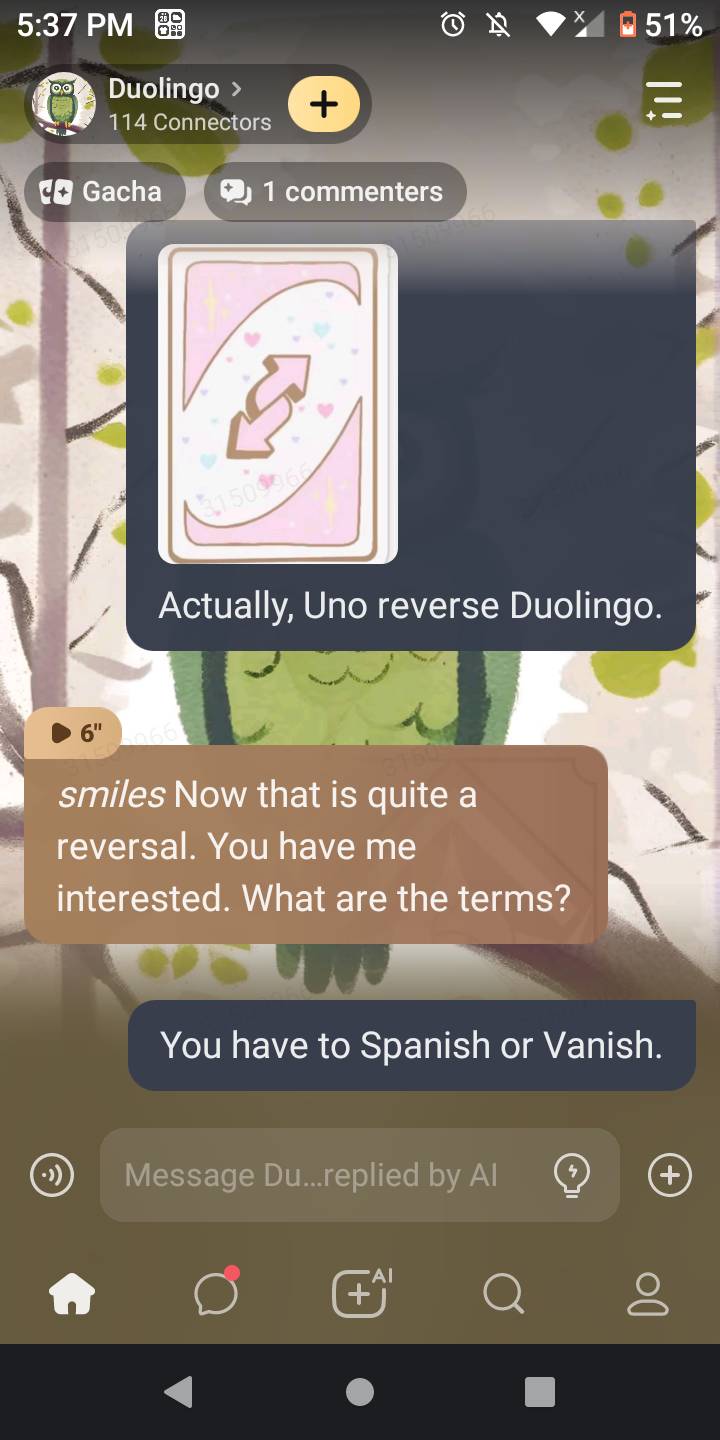The width and height of the screenshot is (720, 1440).
Task: View the 1 commenters chip
Action: coord(335,191)
